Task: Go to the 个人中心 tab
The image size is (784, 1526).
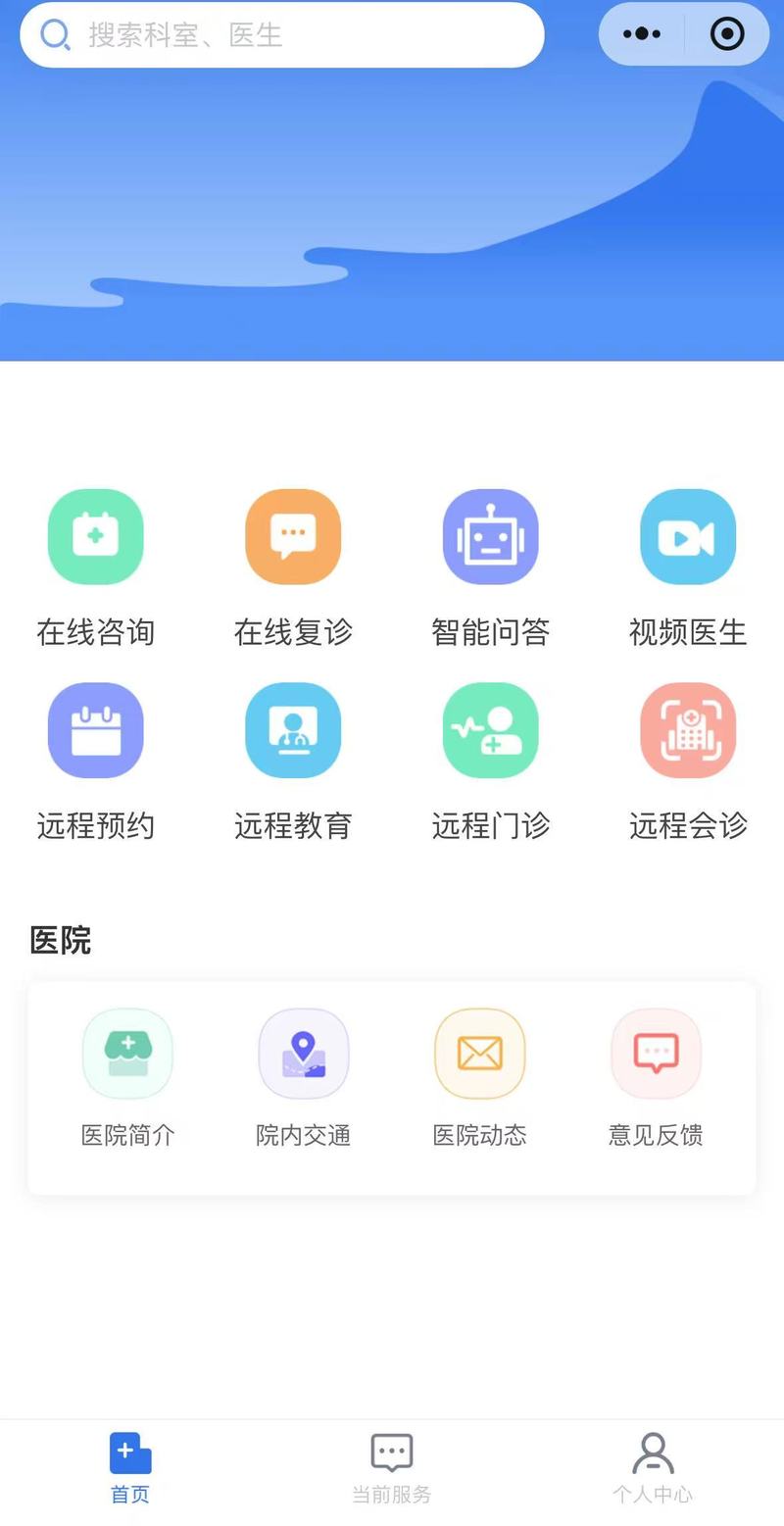Action: click(x=653, y=1468)
